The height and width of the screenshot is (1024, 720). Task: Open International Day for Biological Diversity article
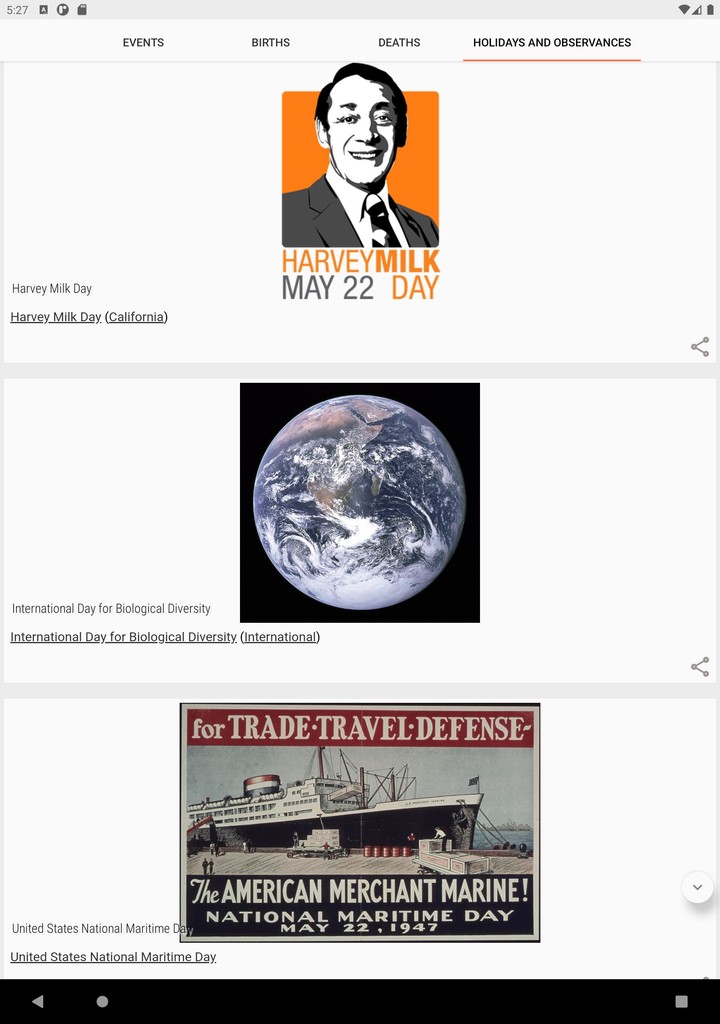(122, 637)
